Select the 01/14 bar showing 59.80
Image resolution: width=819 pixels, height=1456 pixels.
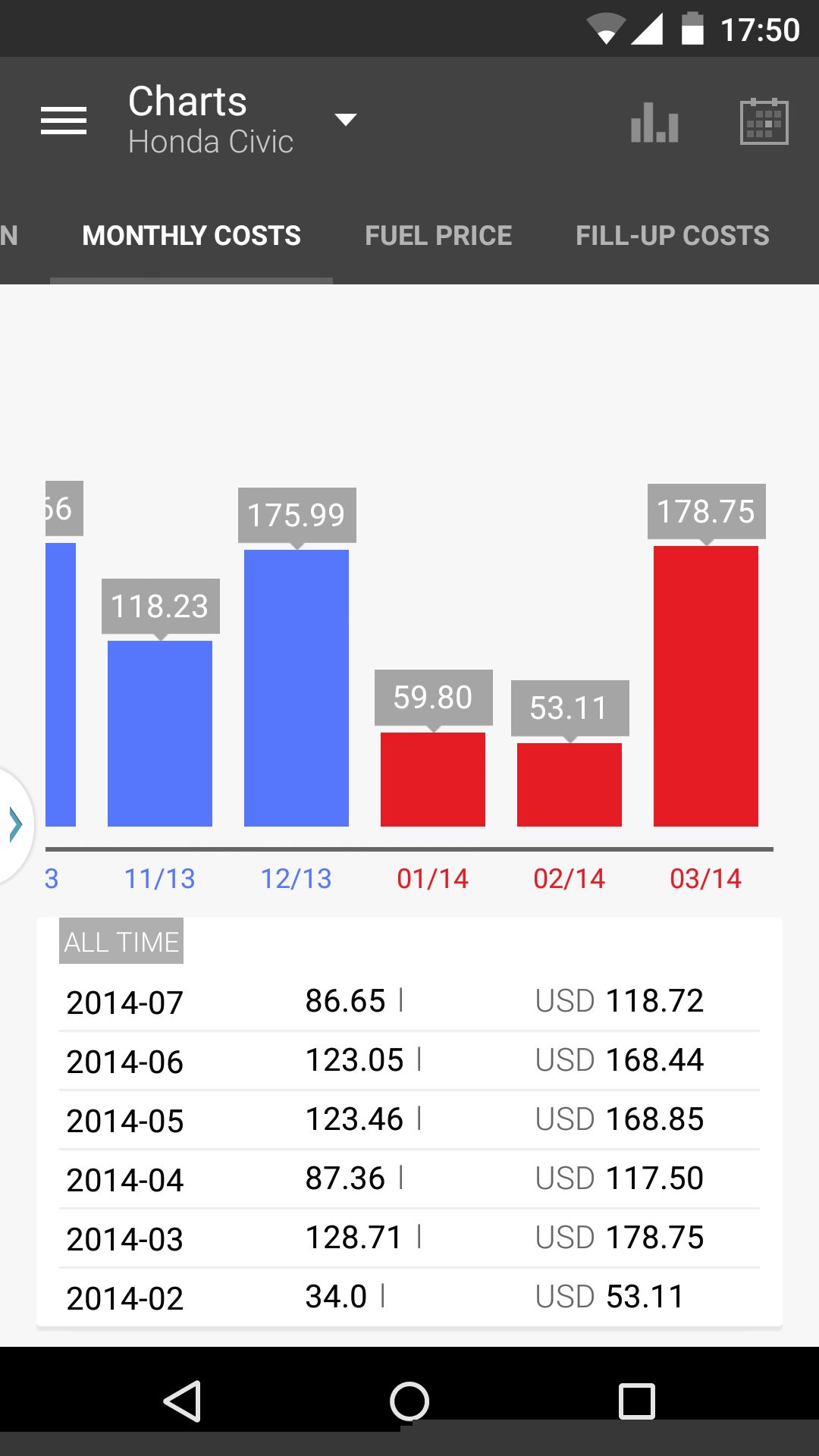(433, 779)
